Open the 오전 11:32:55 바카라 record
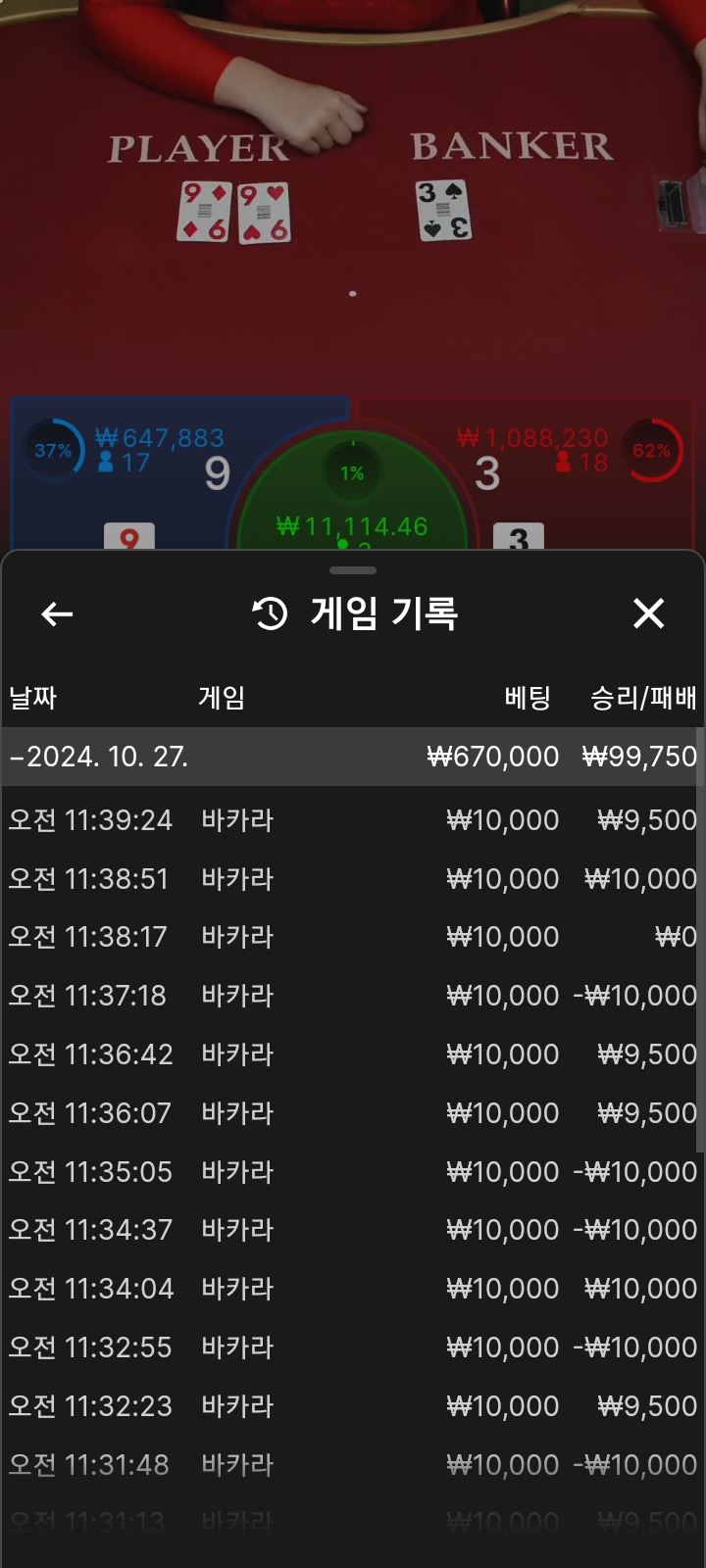 click(351, 1347)
